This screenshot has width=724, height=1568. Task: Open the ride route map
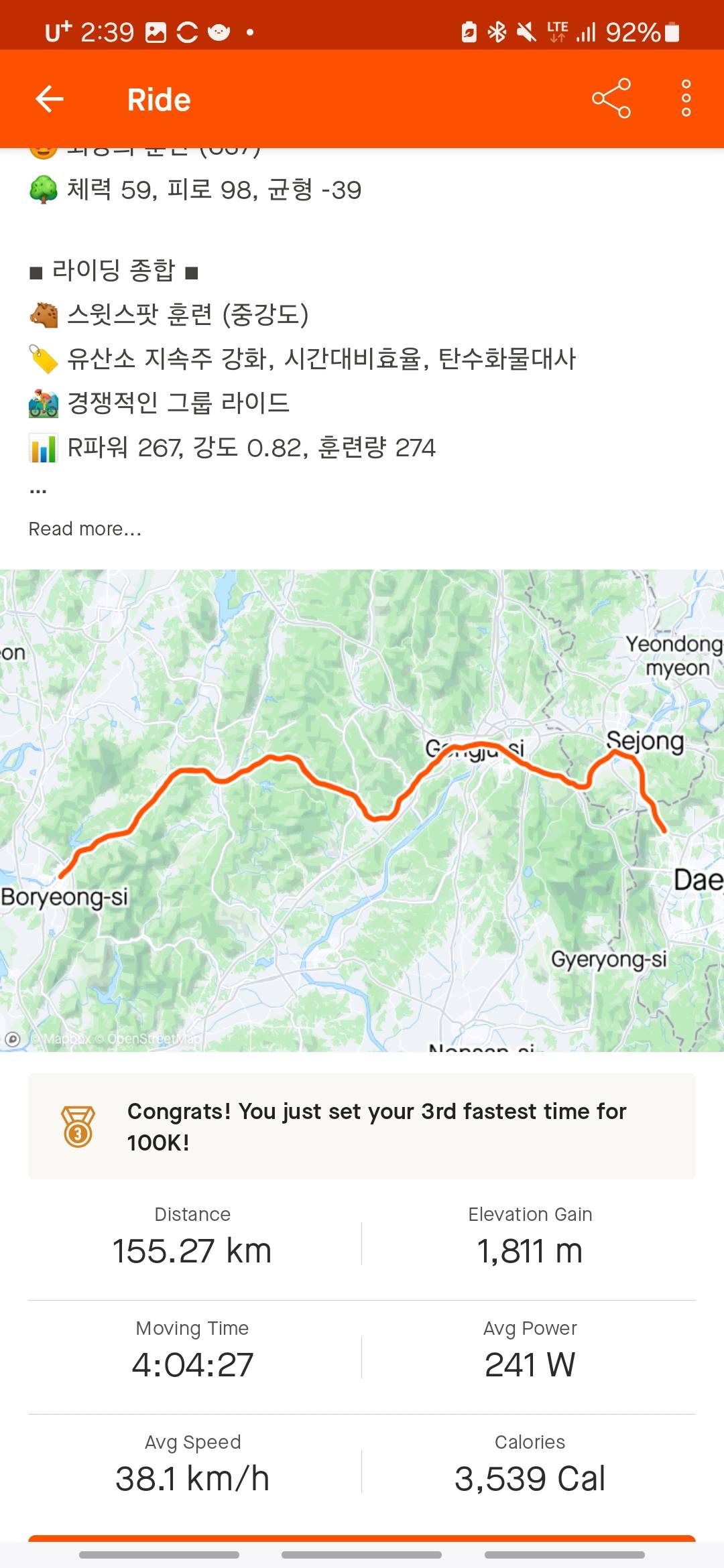pos(362,809)
